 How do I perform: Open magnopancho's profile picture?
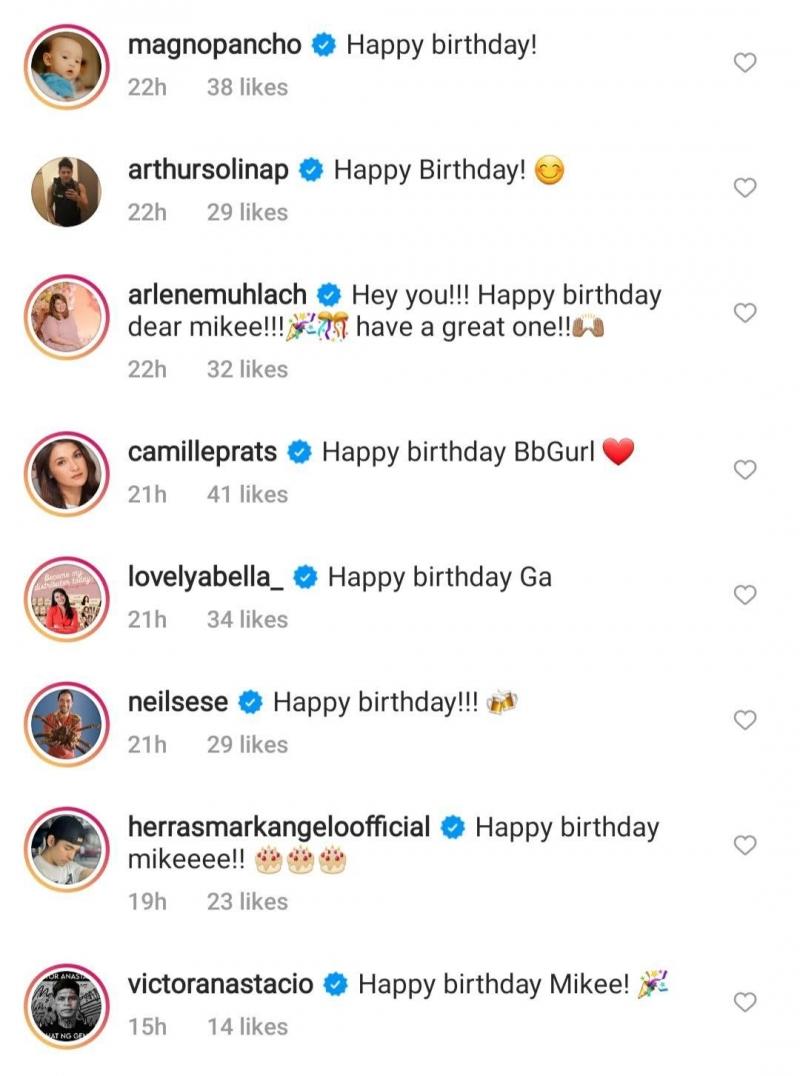pos(65,66)
